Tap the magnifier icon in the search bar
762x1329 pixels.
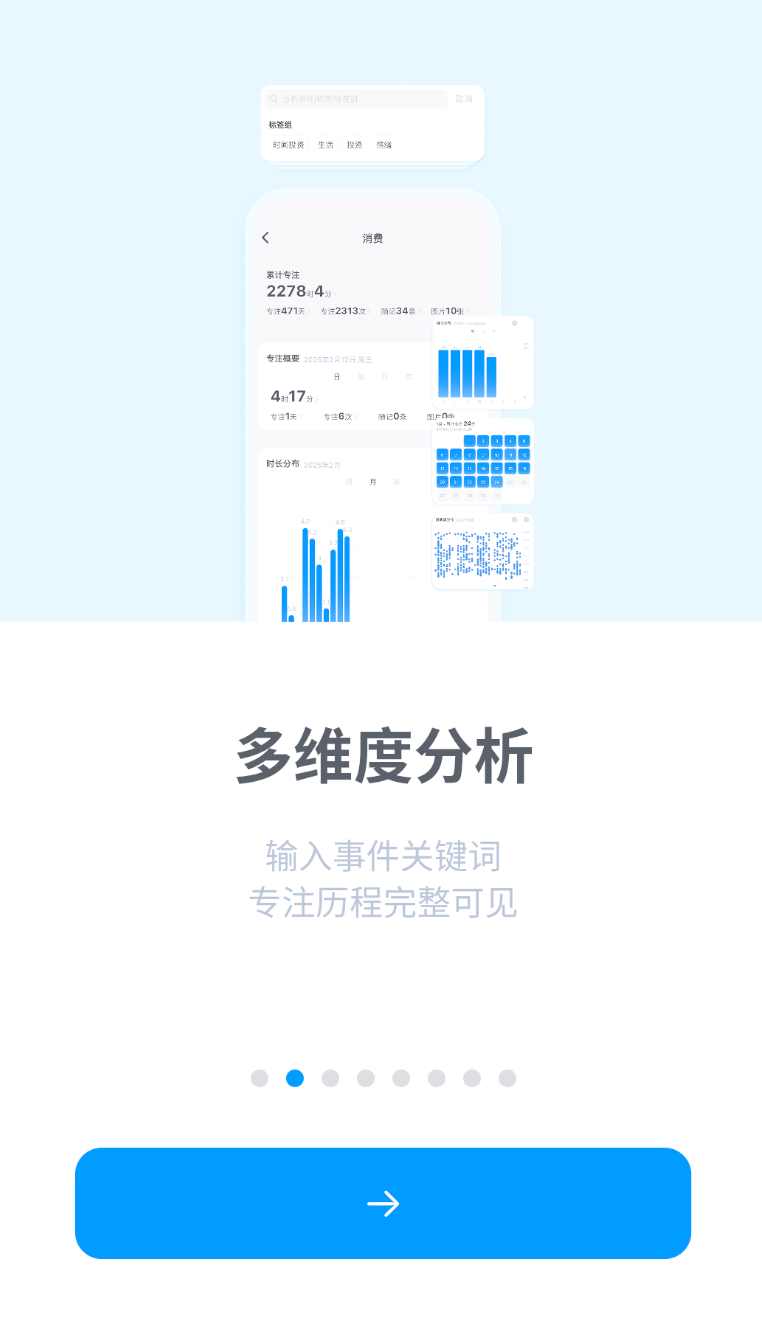tap(273, 98)
